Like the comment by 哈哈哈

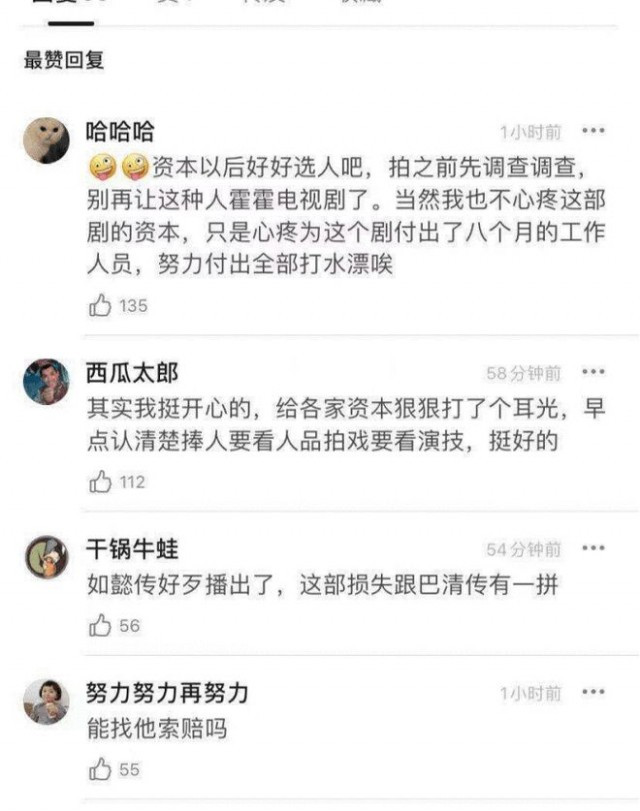point(101,306)
